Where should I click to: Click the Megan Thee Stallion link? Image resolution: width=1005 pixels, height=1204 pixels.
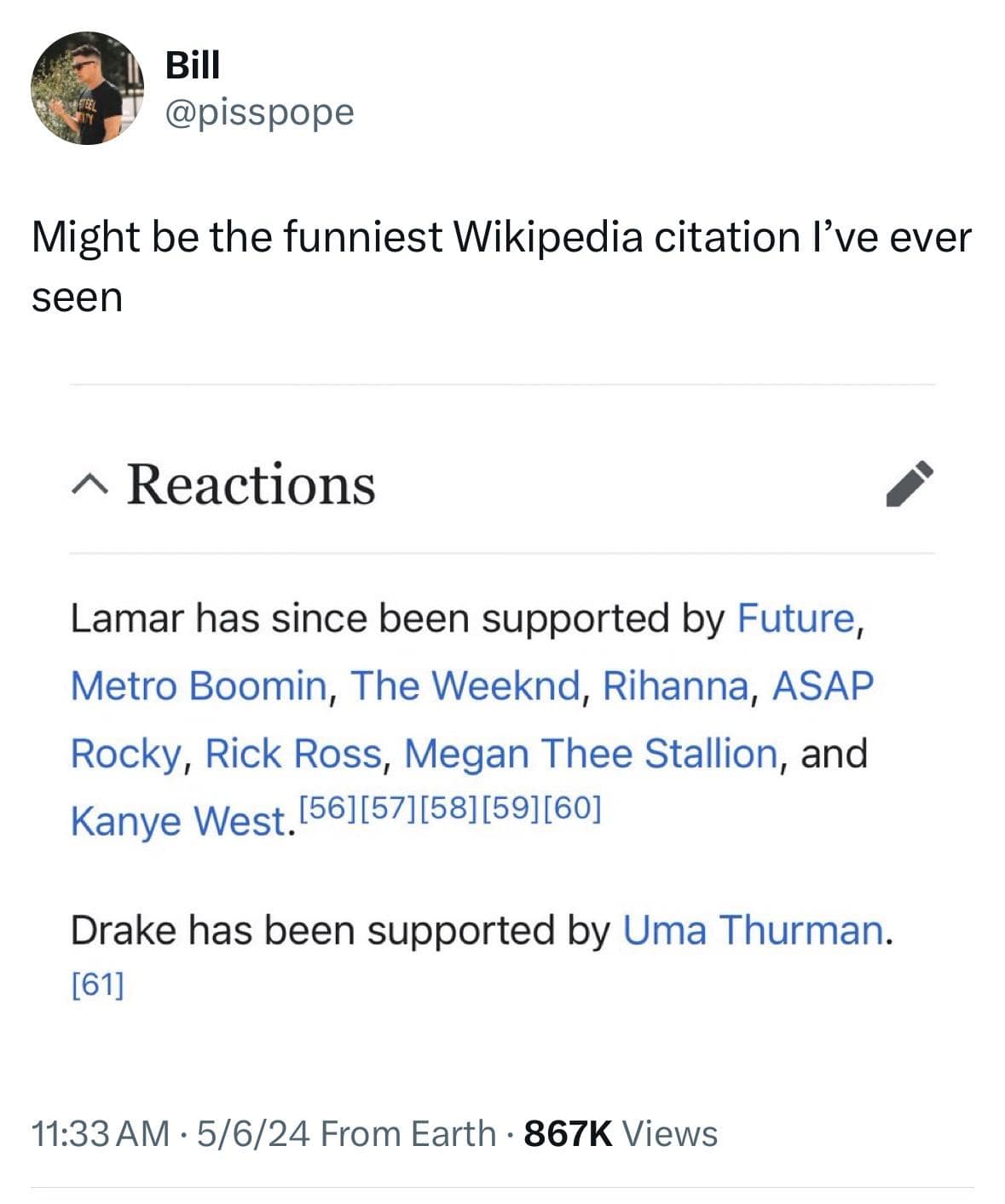[592, 752]
